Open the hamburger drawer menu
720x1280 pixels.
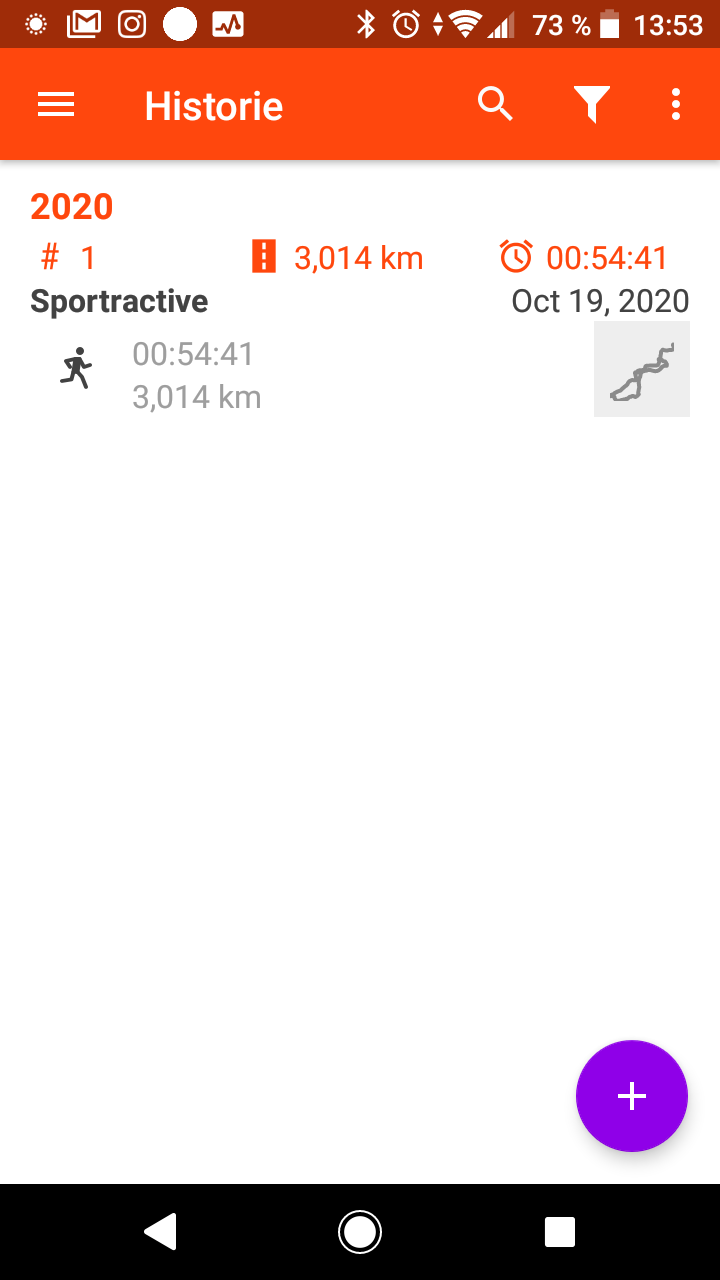pyautogui.click(x=56, y=105)
